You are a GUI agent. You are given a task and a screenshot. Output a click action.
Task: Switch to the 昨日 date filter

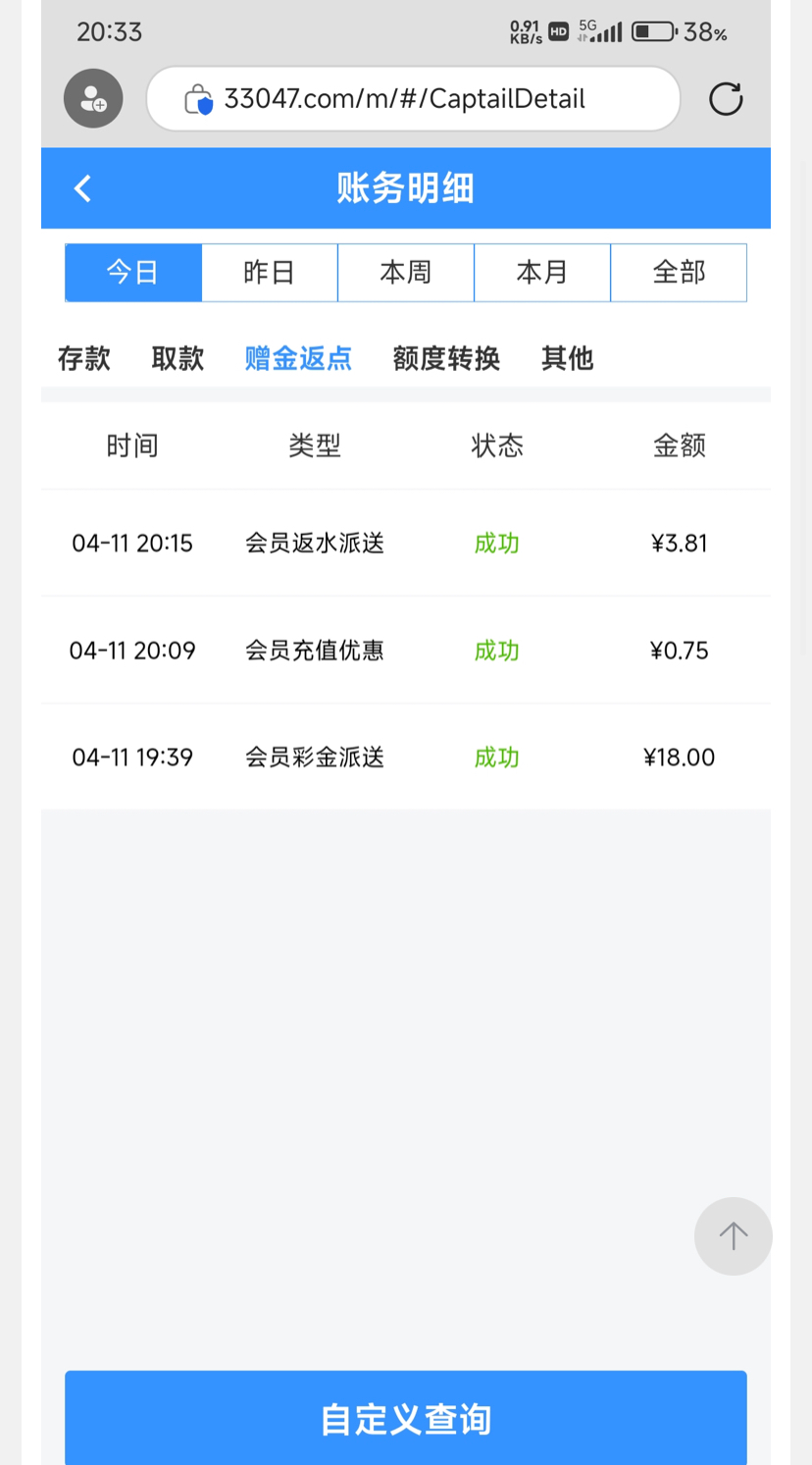tap(270, 272)
